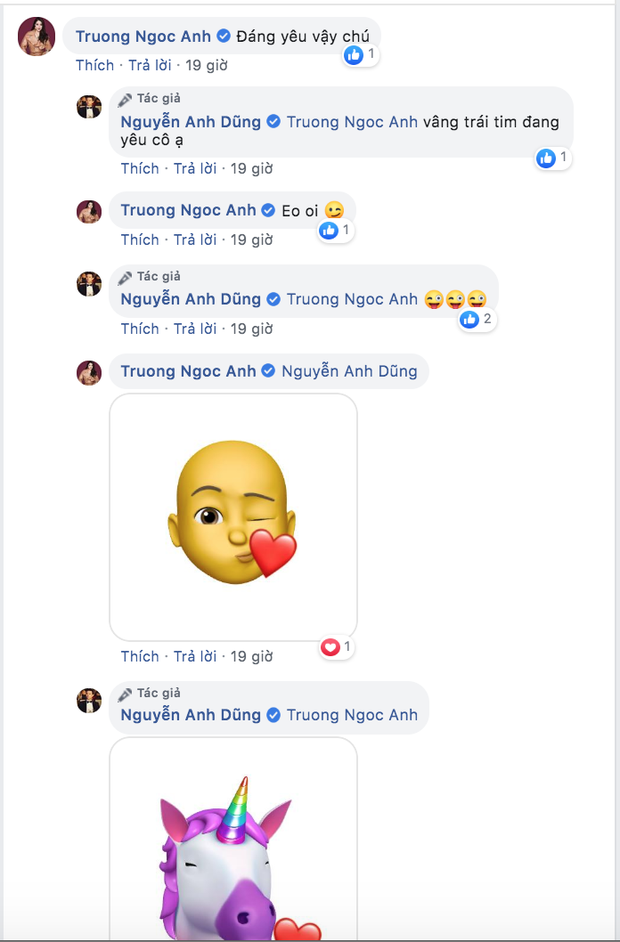Open Truong Ngoc Anh's avatar beside "Đáng yêu vậy chú"
This screenshot has height=942, width=620.
36,37
